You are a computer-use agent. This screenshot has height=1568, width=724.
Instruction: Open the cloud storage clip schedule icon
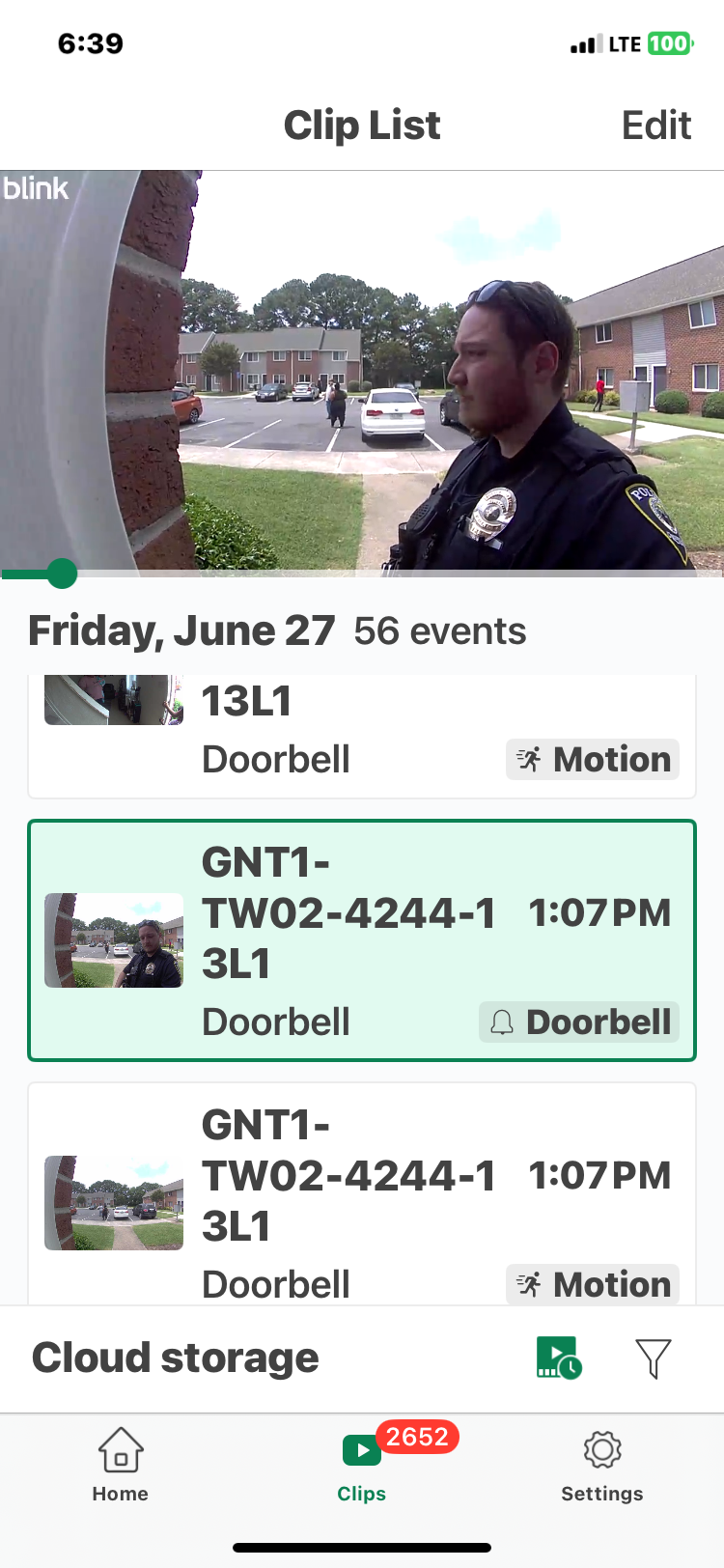point(558,1358)
